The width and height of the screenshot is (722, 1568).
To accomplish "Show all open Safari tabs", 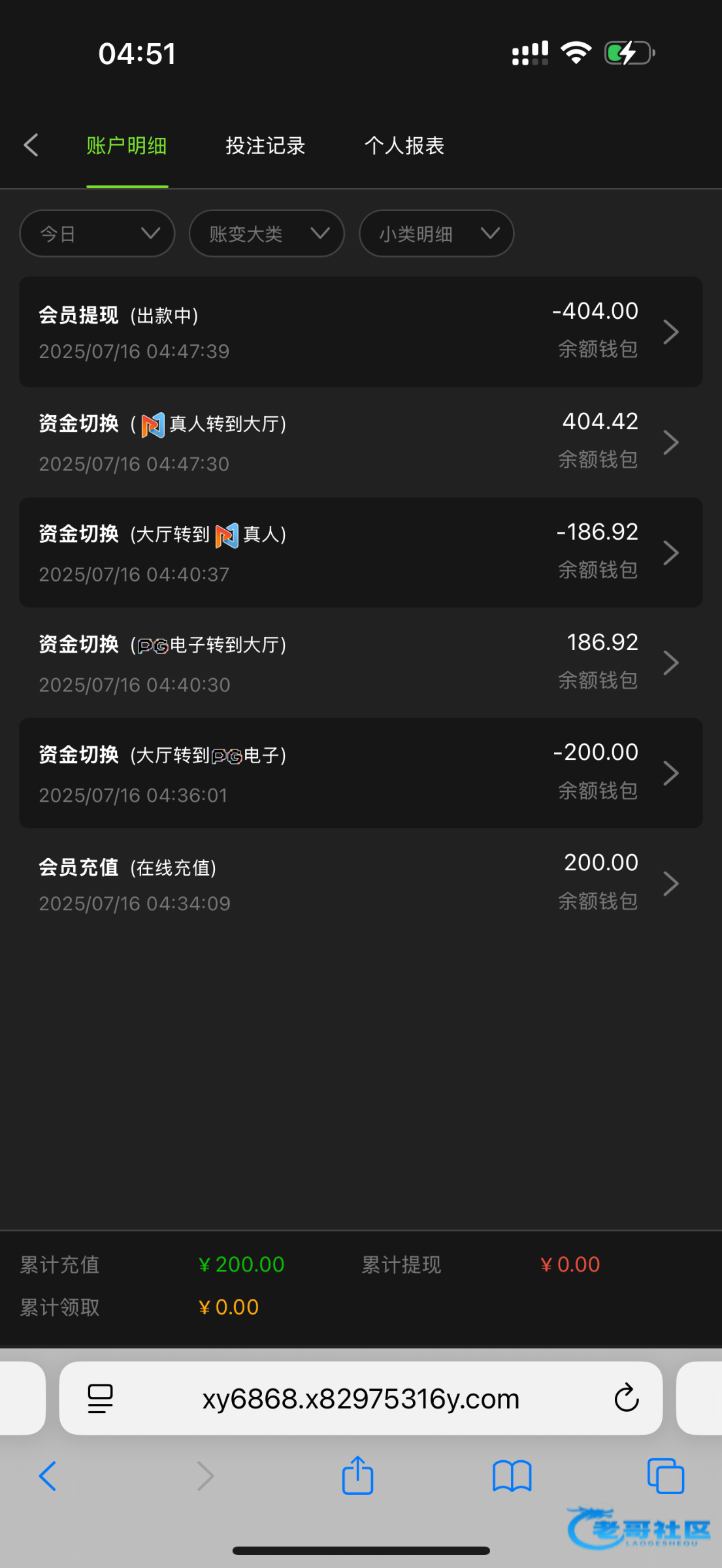I will coord(665,1476).
